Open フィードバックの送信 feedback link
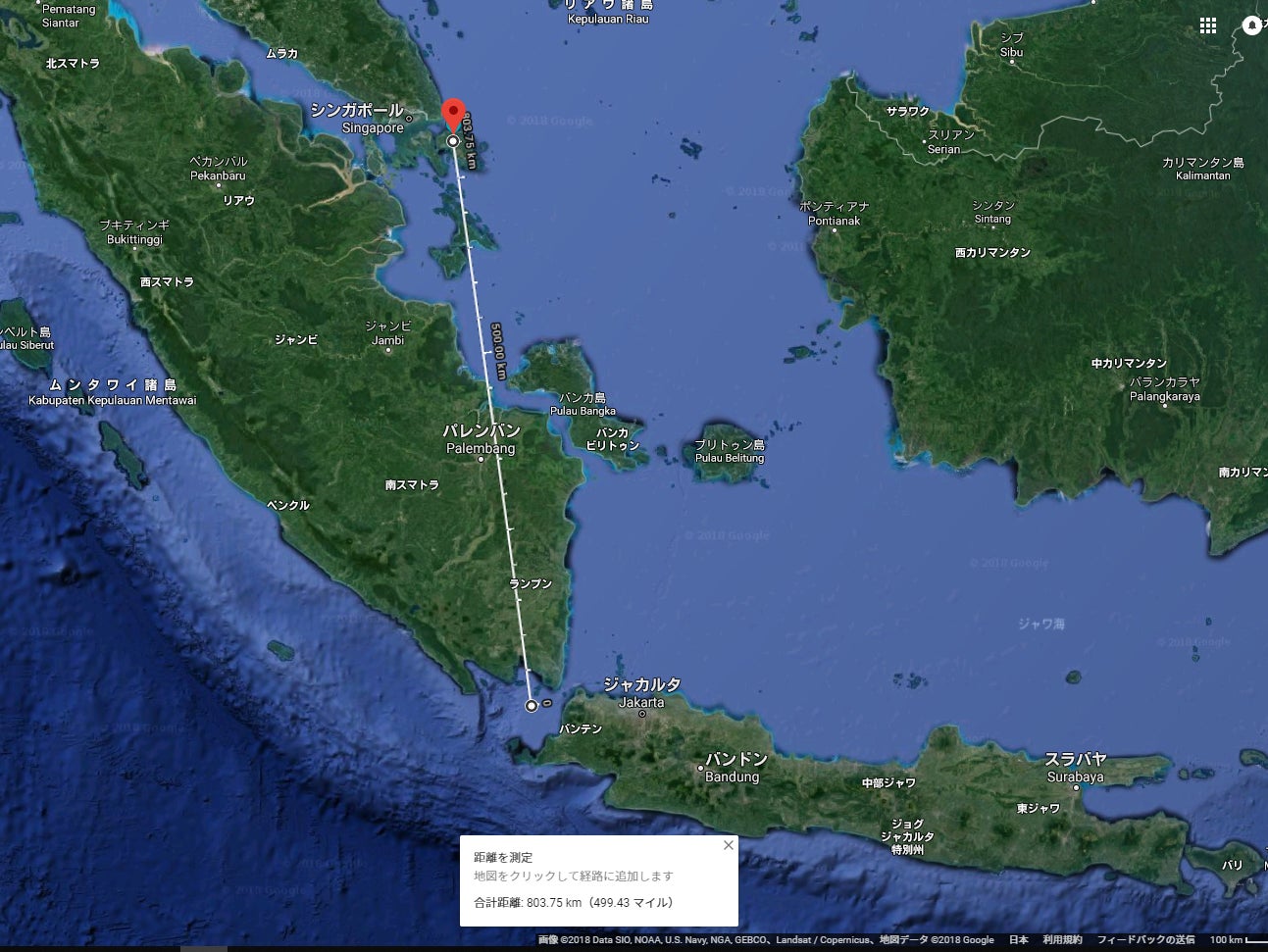This screenshot has height=952, width=1268. (x=1145, y=939)
